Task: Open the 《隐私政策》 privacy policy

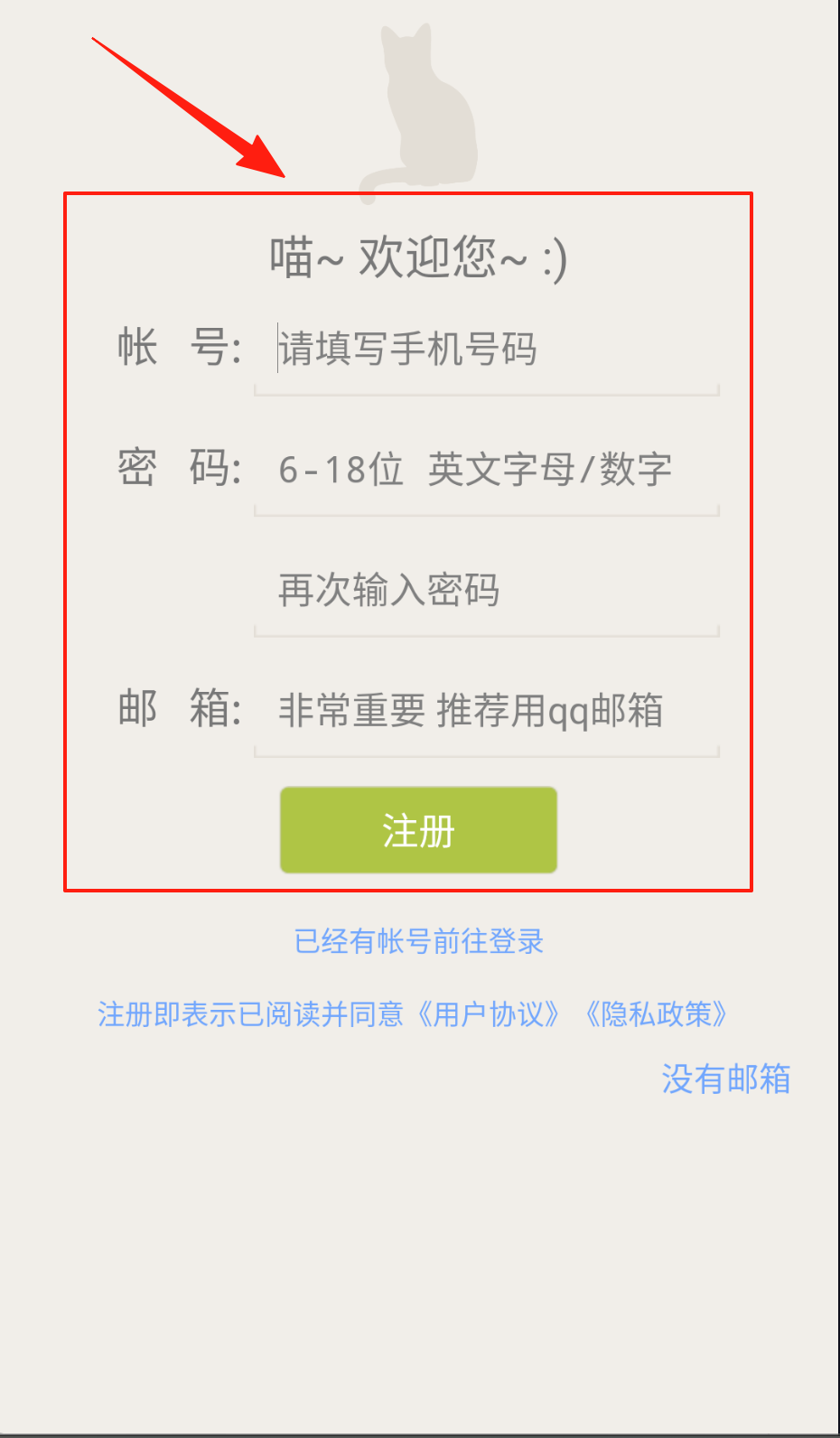Action: click(x=656, y=1014)
